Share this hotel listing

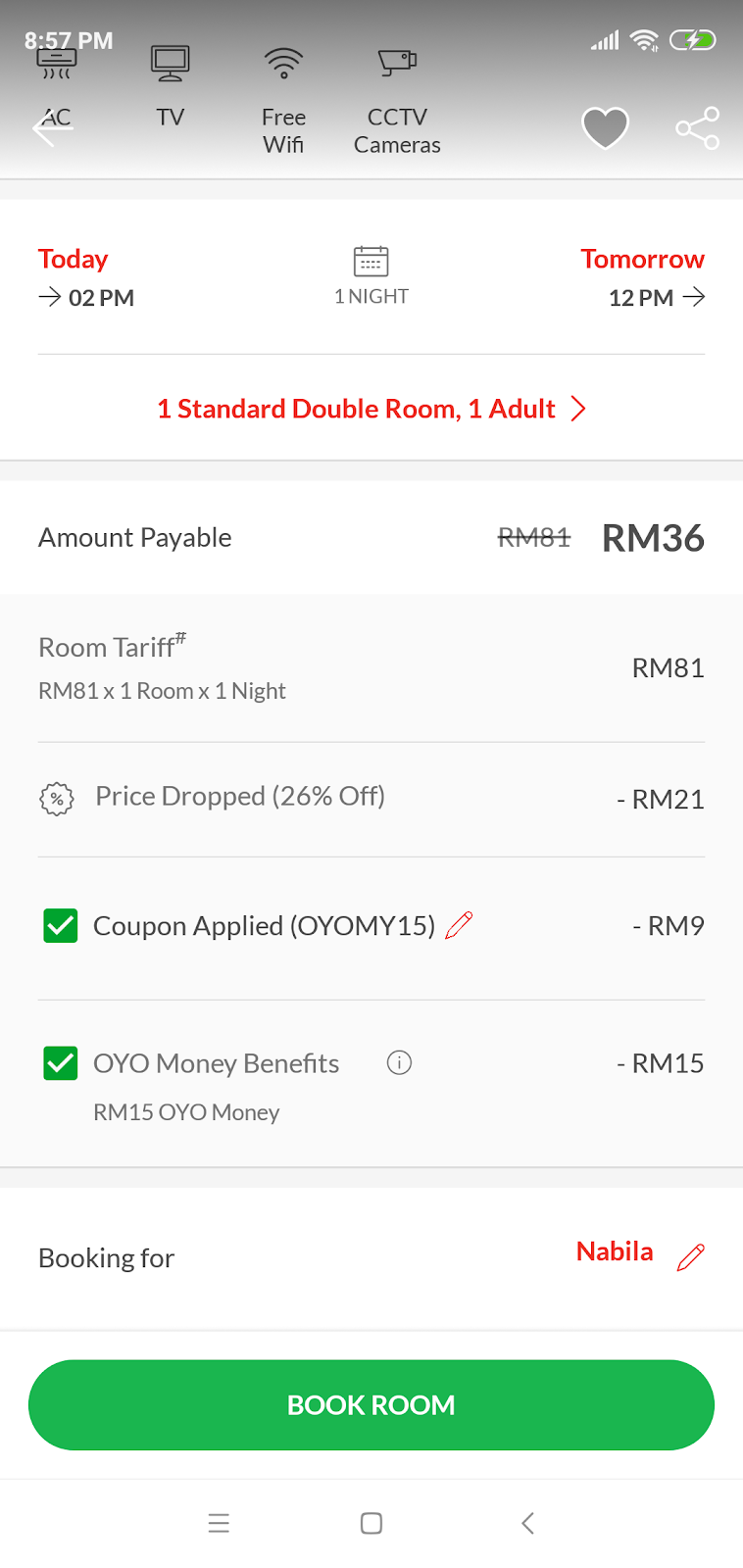(x=697, y=128)
